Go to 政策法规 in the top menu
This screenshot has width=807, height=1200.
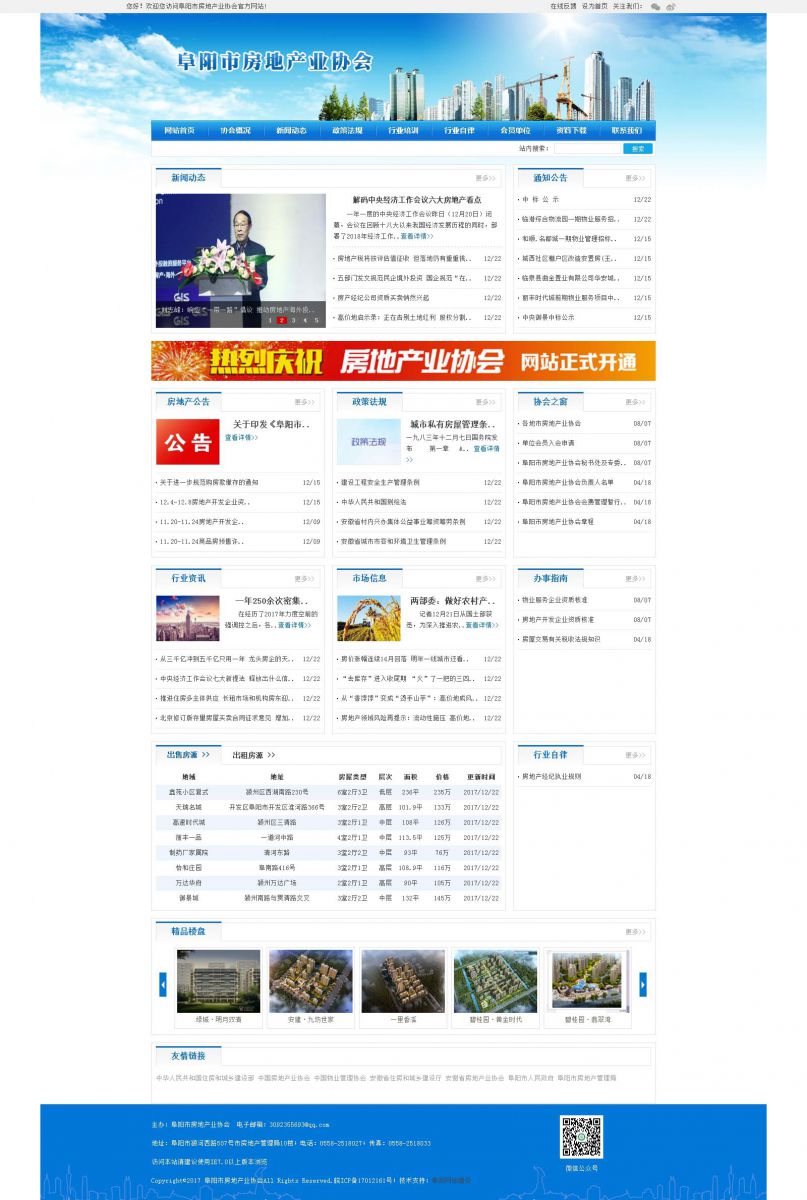click(x=348, y=130)
